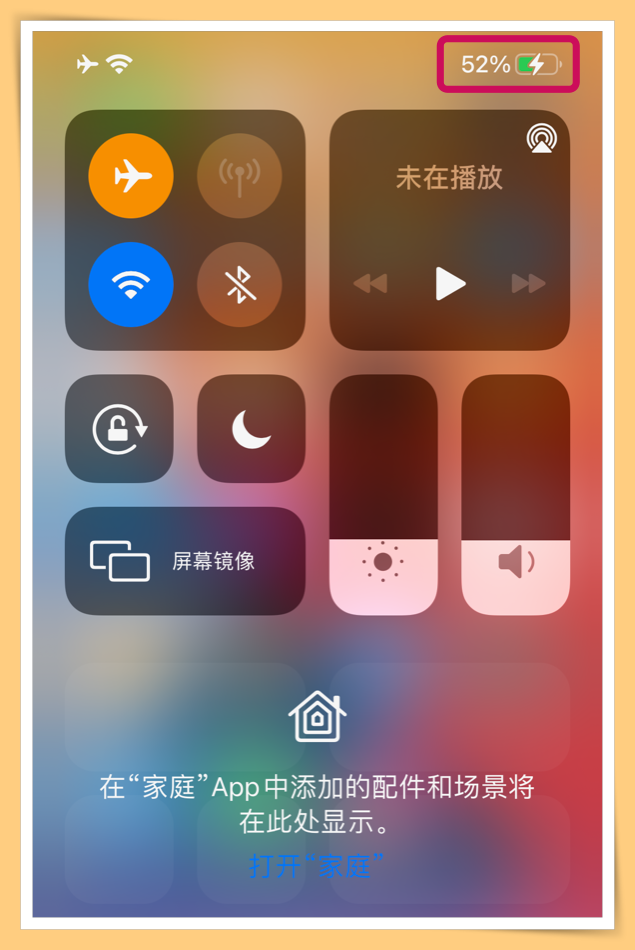Toggle the cellular data button
Viewport: 635px width, 950px height.
point(239,178)
